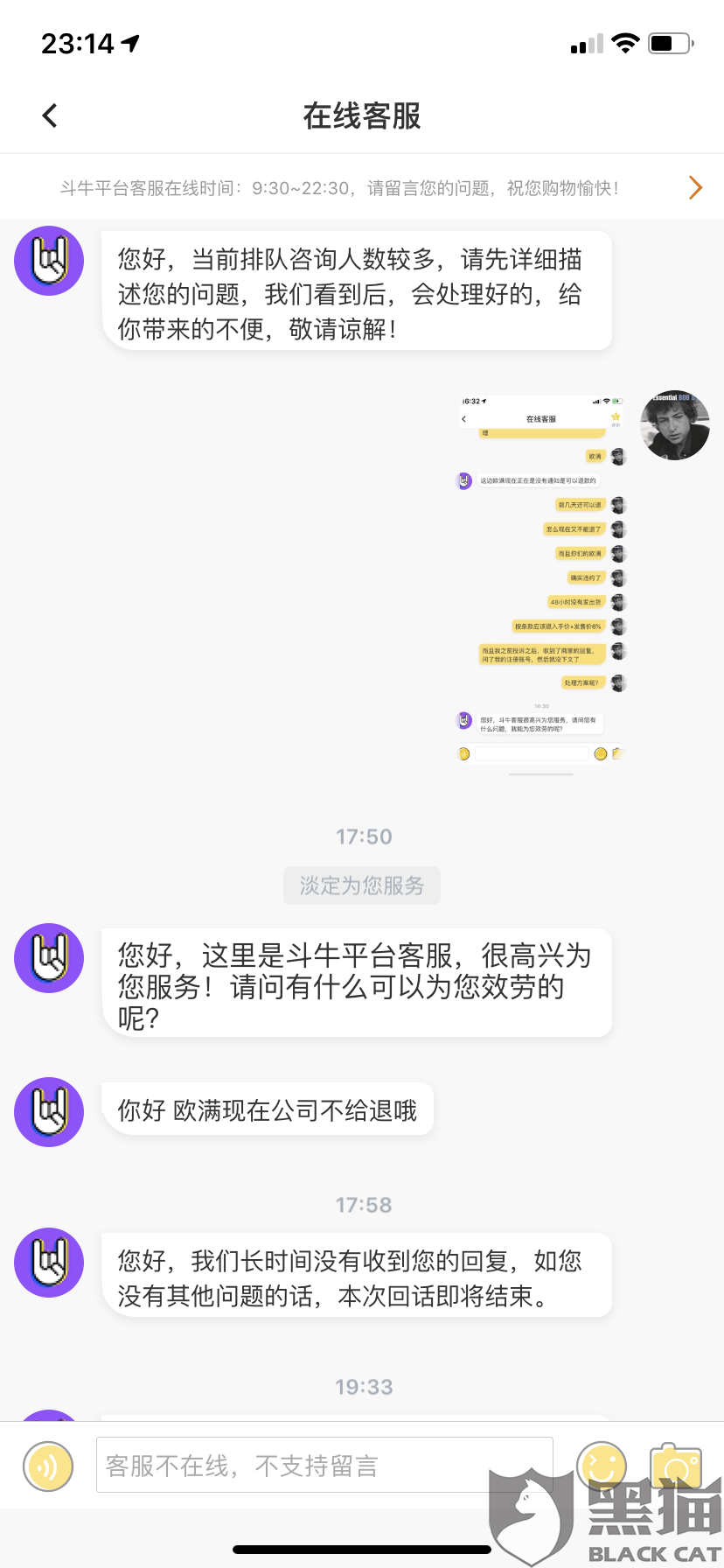Focus the message input field

click(x=324, y=1465)
